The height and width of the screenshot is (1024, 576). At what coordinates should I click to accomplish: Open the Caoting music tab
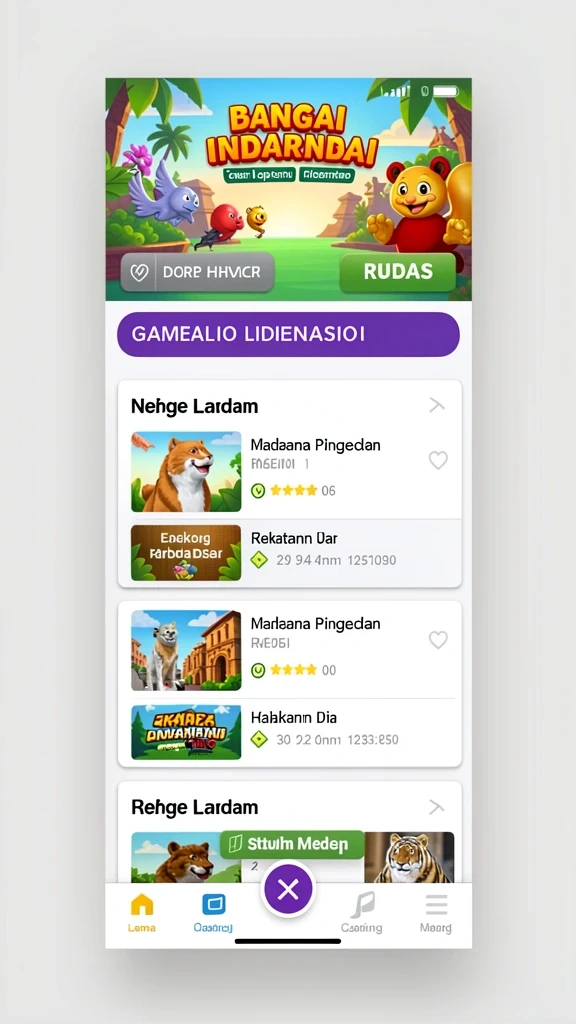coord(362,912)
